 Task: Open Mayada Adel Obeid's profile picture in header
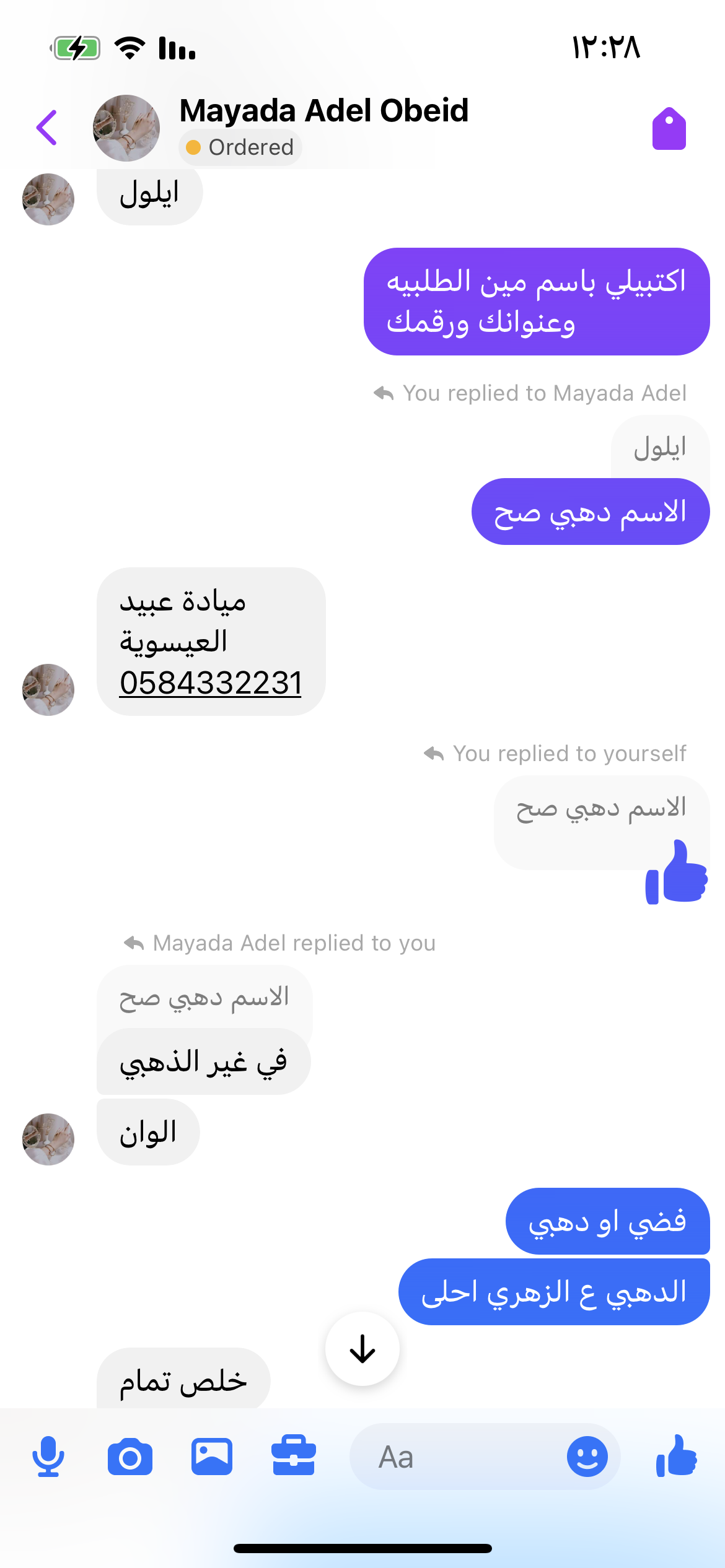point(126,128)
